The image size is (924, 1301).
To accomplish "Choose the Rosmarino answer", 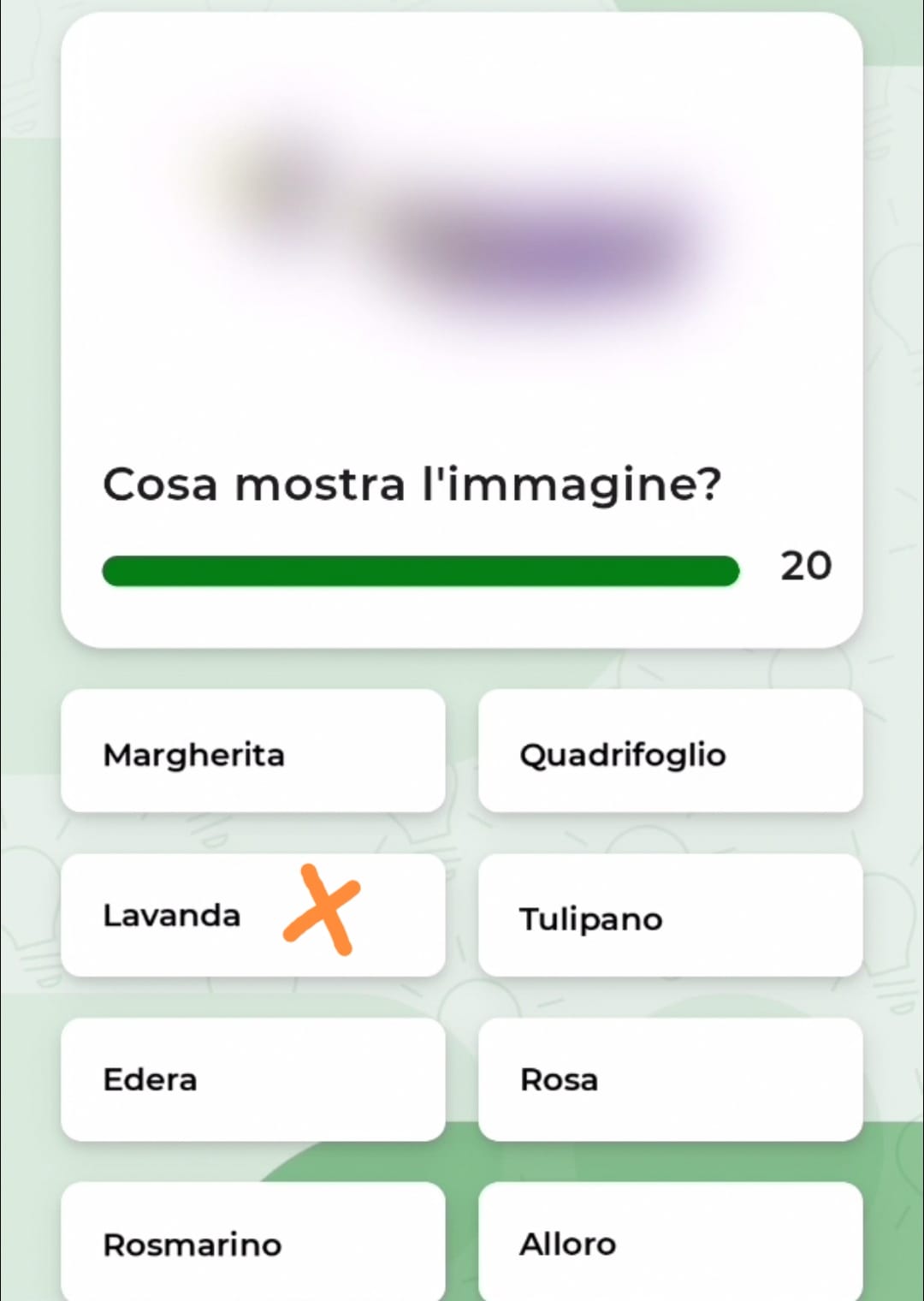I will click(252, 1243).
